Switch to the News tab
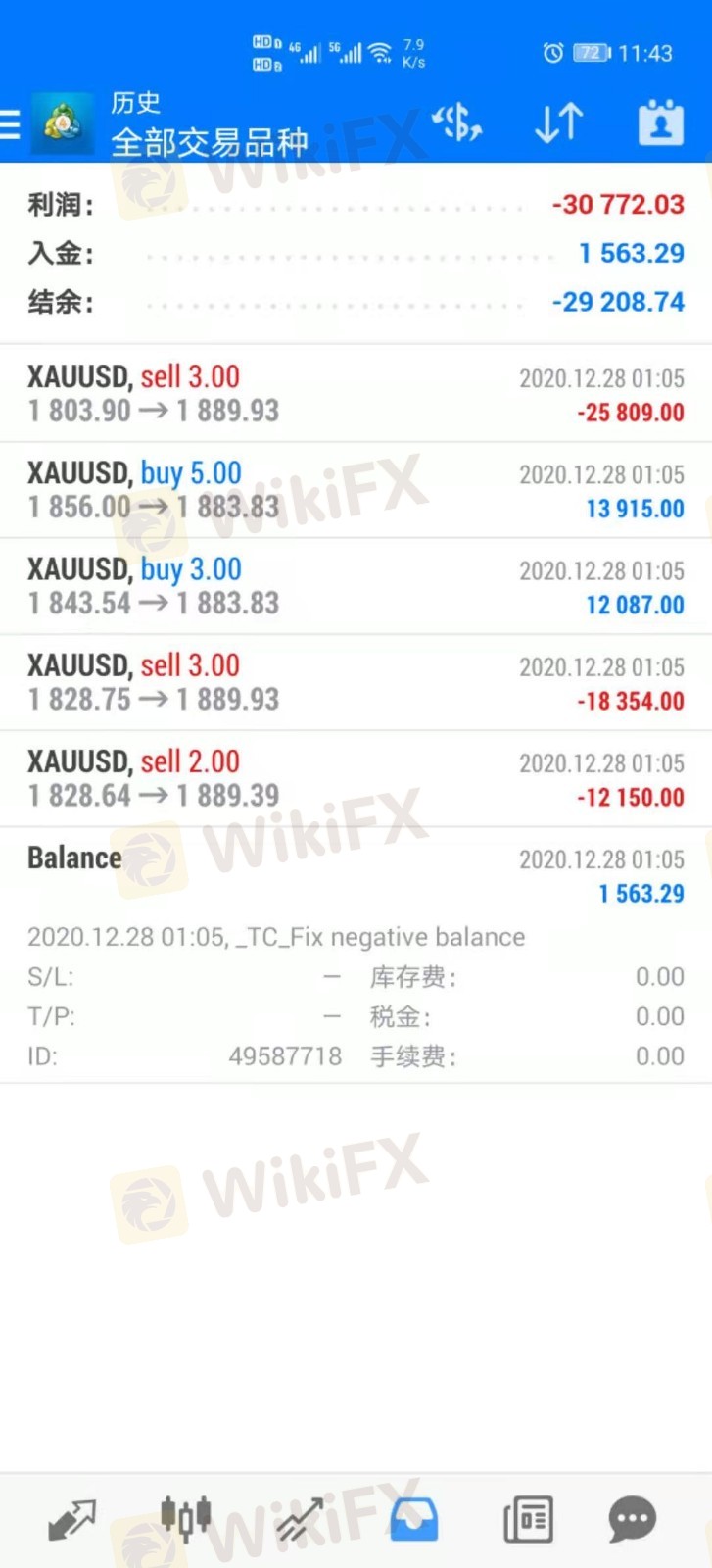This screenshot has height=1568, width=712. pos(528,1520)
